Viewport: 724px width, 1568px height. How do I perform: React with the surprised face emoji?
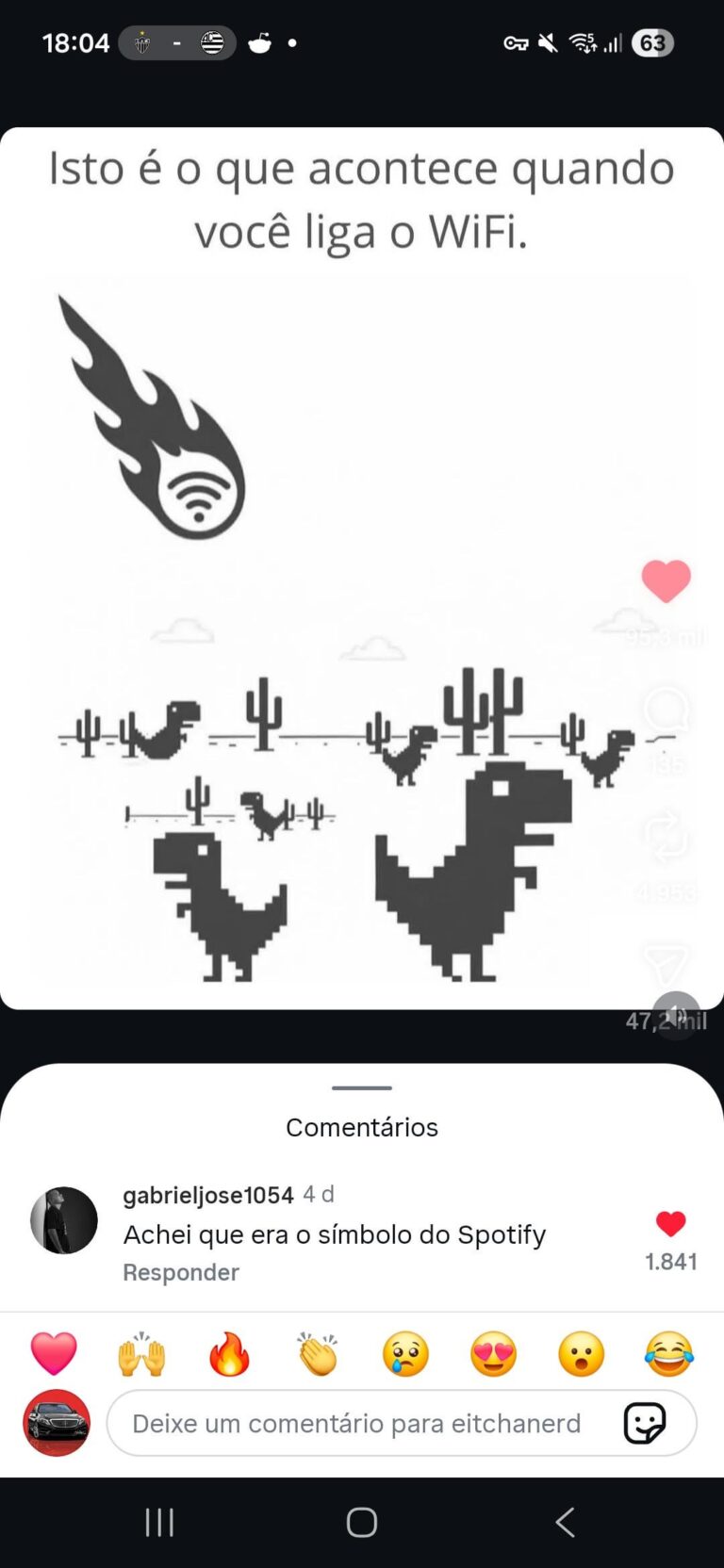(581, 1354)
